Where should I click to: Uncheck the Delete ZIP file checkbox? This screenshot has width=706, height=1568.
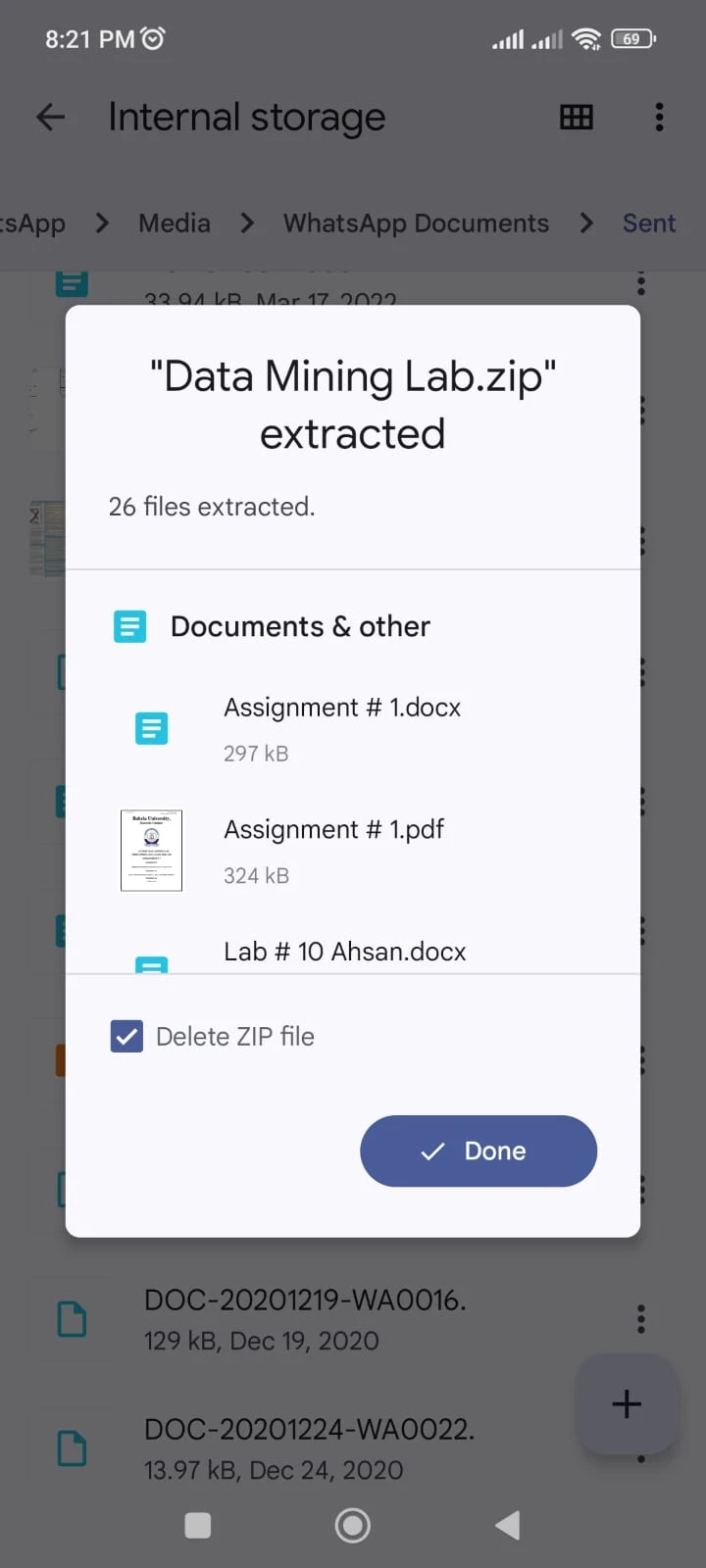pos(127,1036)
